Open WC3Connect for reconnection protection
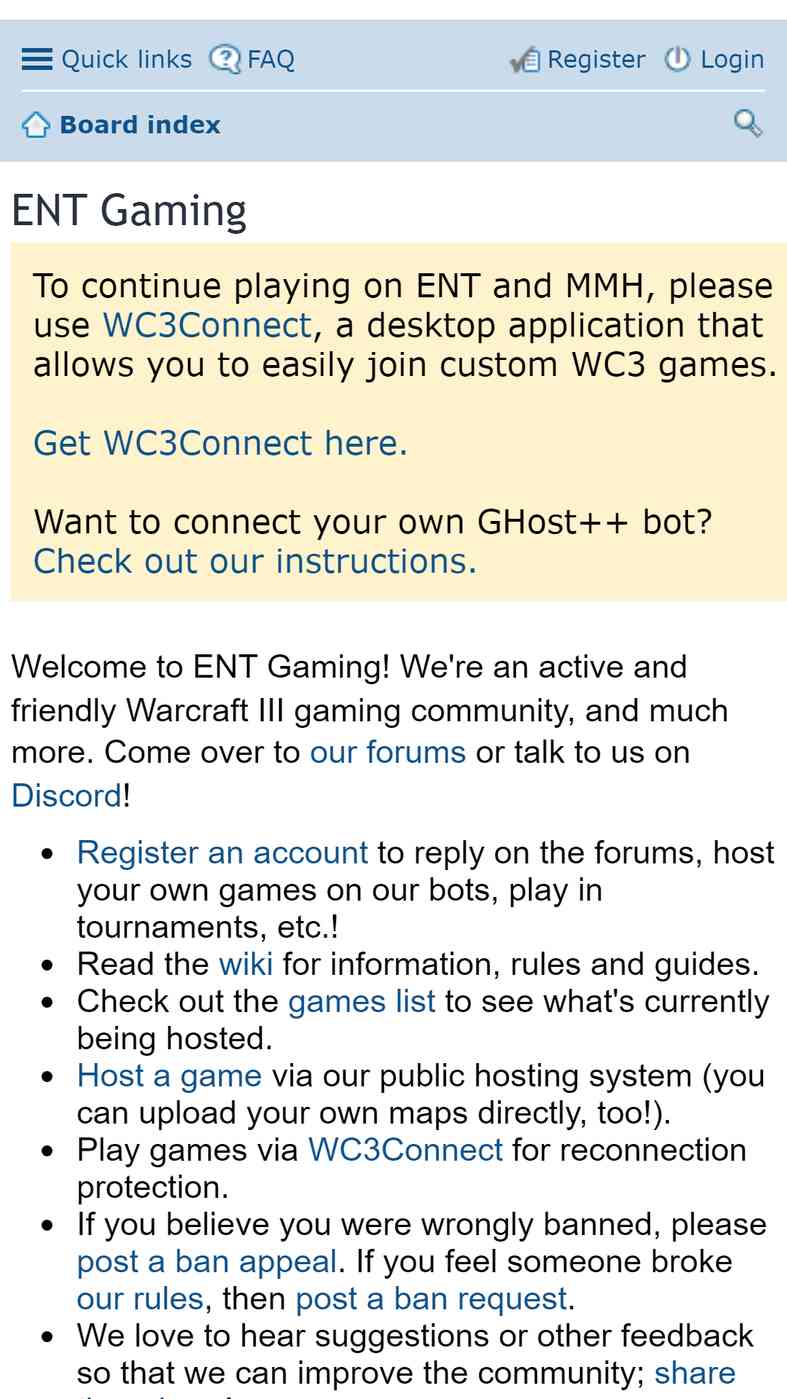 click(x=405, y=1150)
